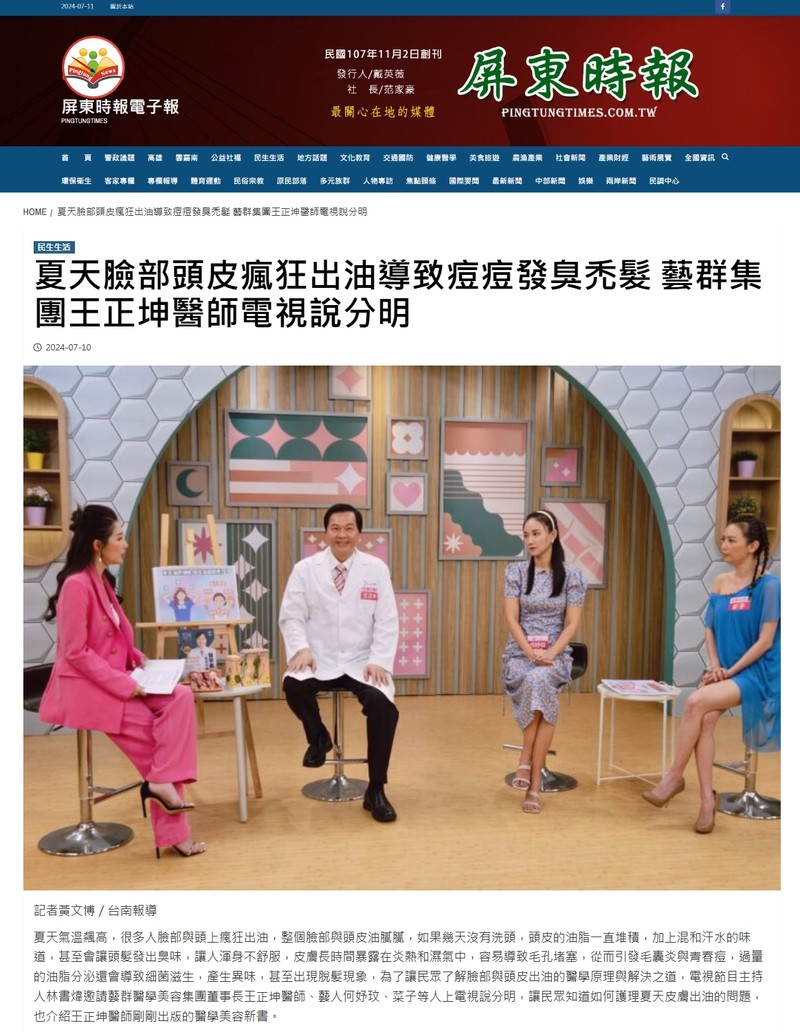Tap the 民生生活 category tag above headline

[53, 247]
